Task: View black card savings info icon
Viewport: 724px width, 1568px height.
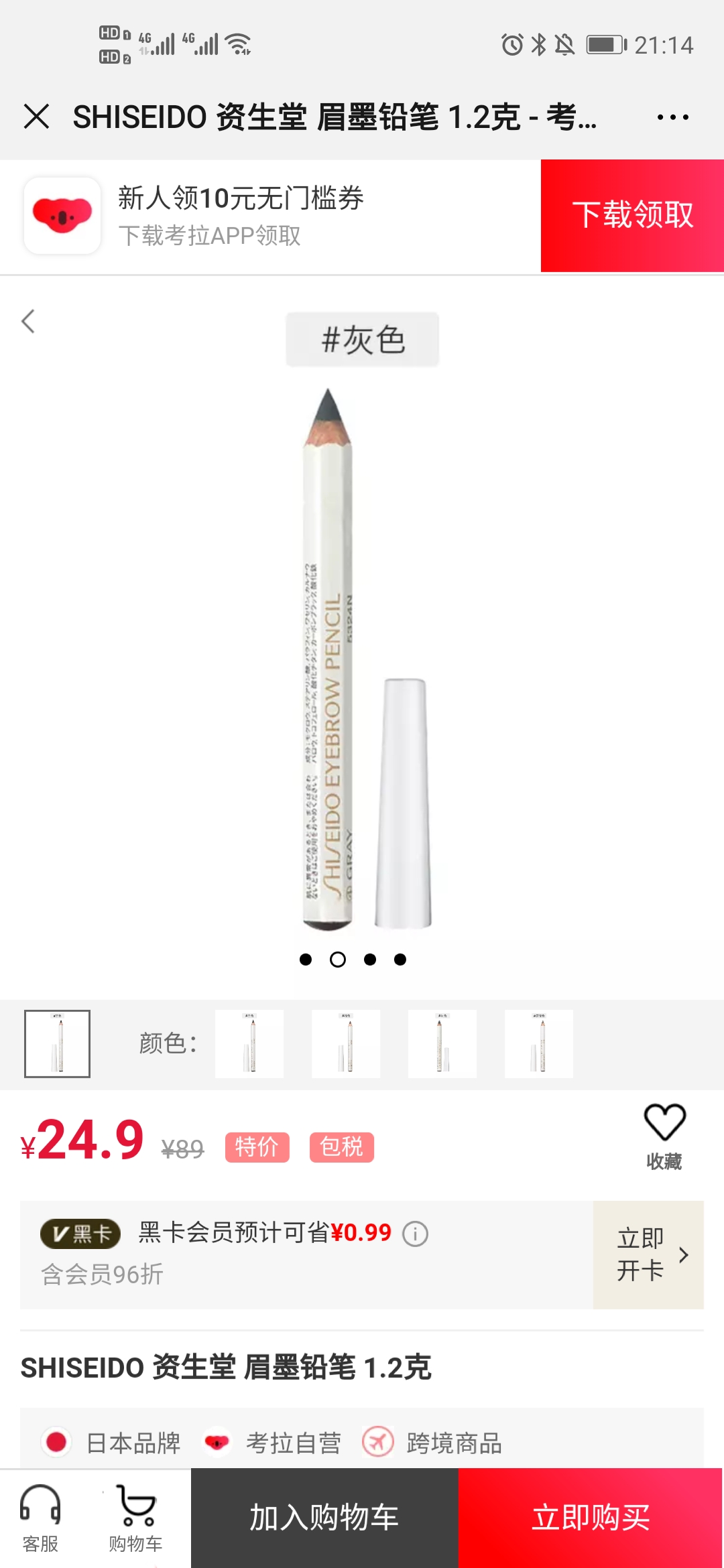Action: [415, 1234]
